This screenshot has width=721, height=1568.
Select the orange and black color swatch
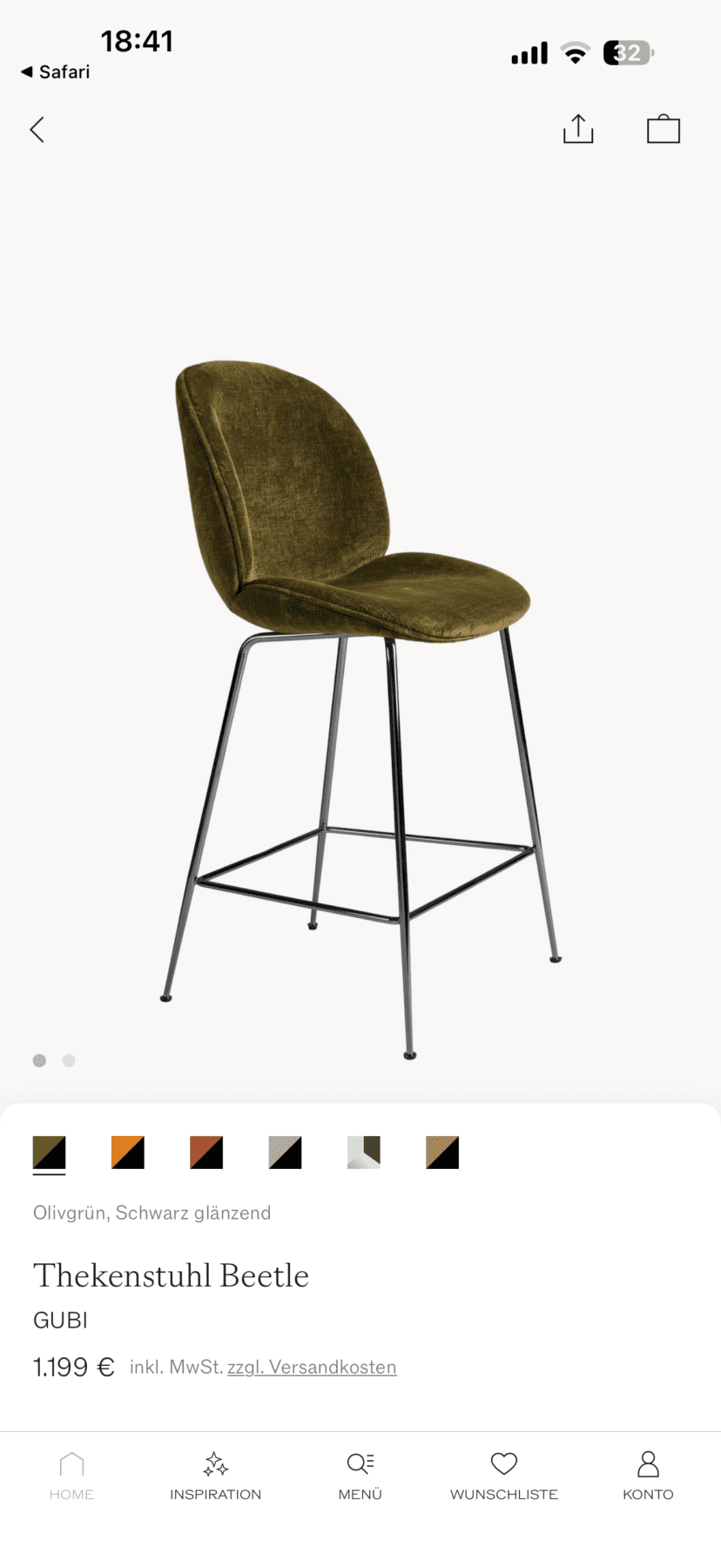pyautogui.click(x=128, y=1152)
